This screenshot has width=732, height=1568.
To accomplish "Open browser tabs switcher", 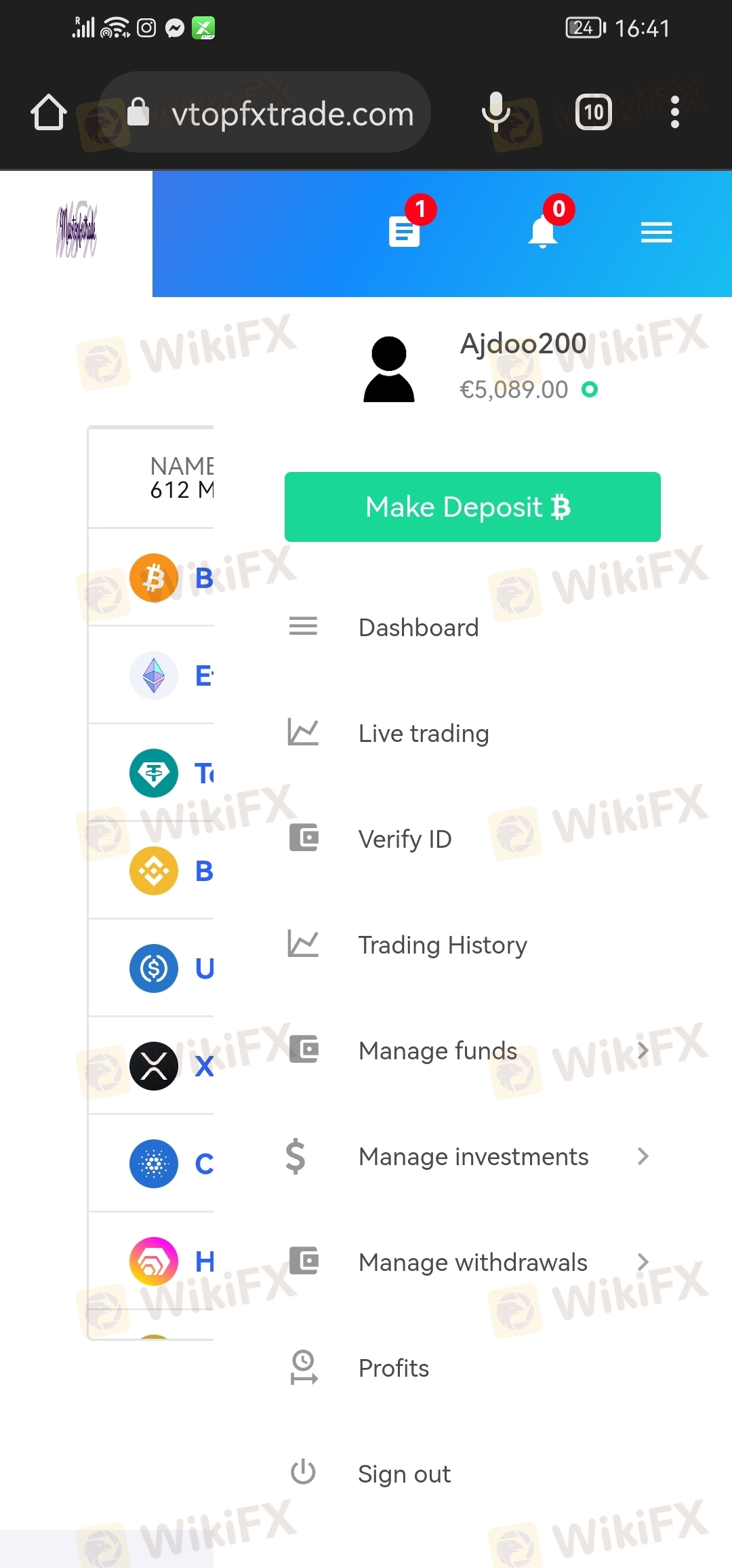I will coord(593,113).
